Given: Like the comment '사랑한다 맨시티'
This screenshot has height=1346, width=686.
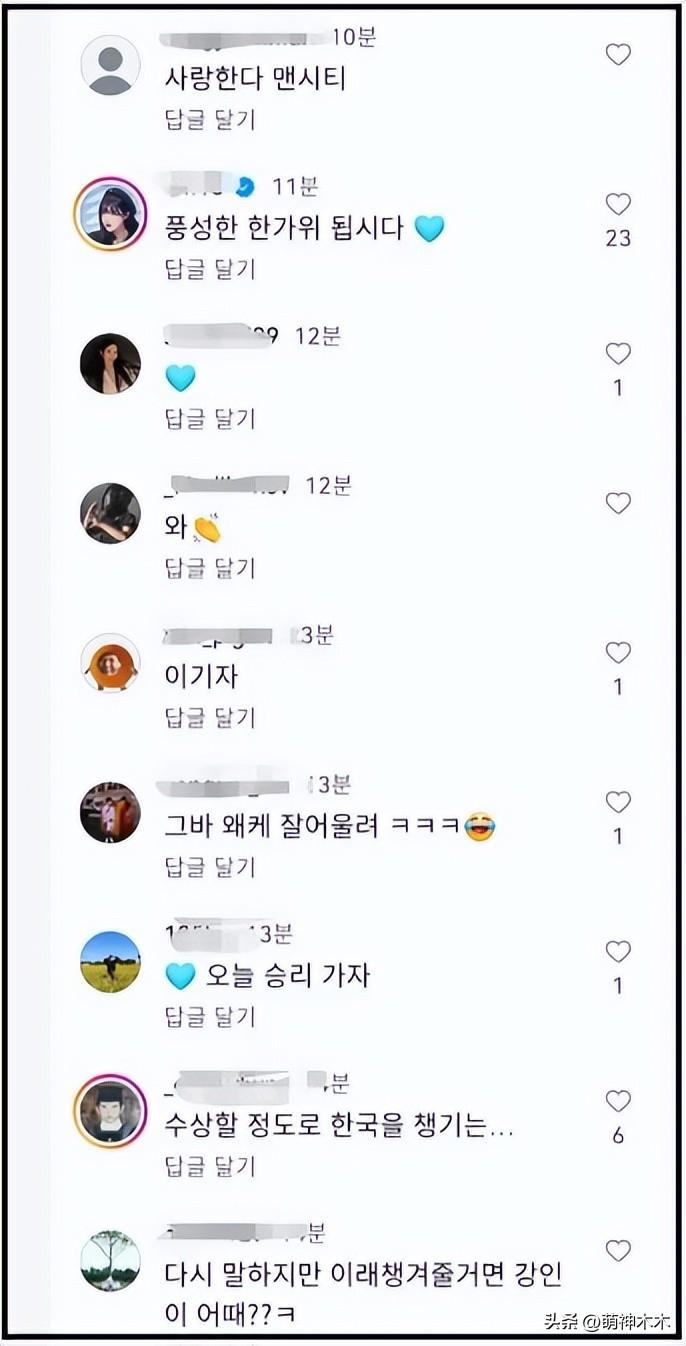Looking at the screenshot, I should pos(618,54).
